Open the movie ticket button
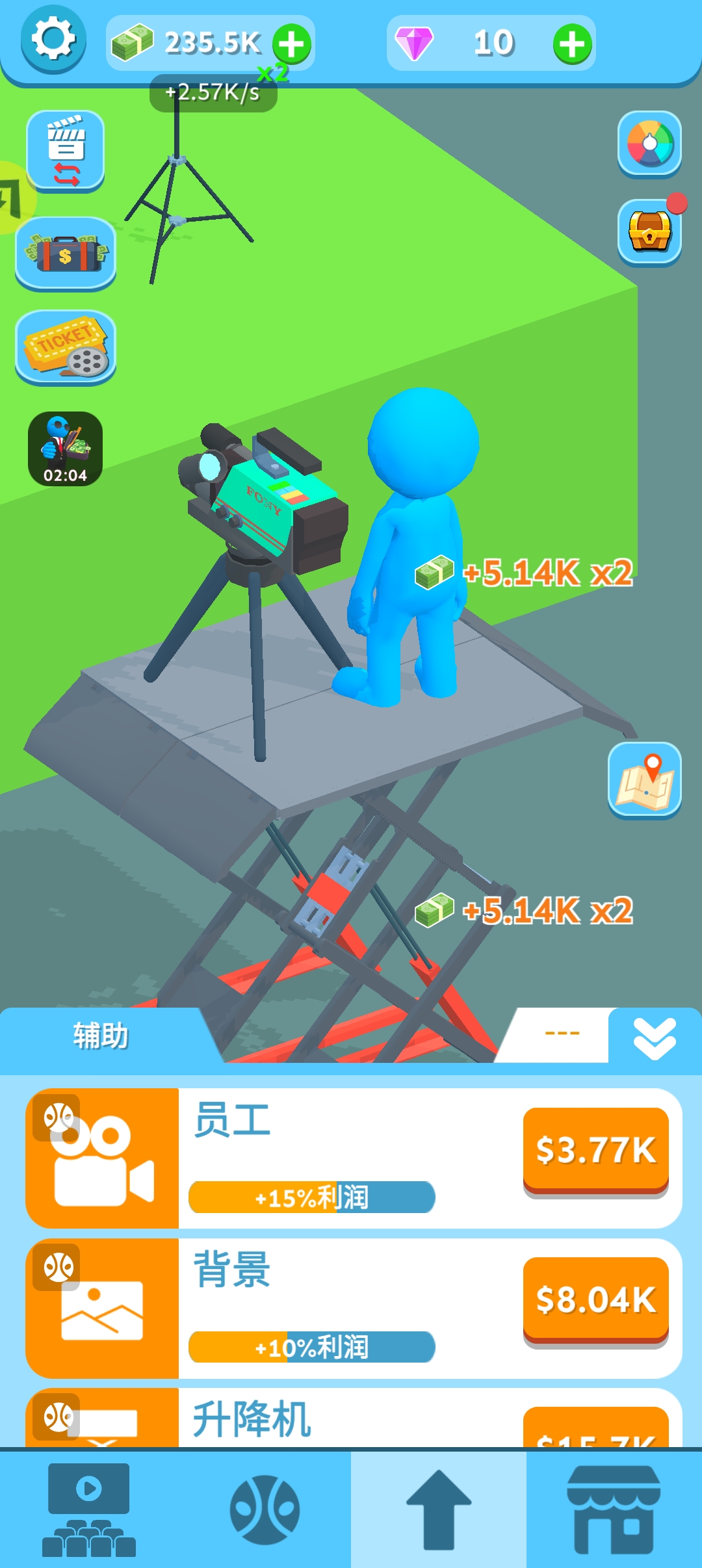Screen dimensions: 702x1568 pos(66,346)
